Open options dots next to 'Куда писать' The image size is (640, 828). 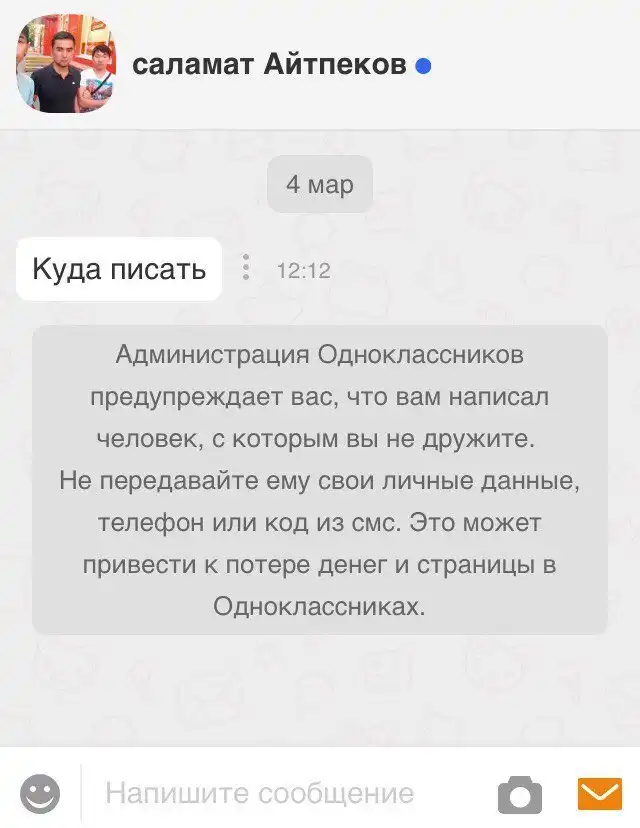coord(246,269)
